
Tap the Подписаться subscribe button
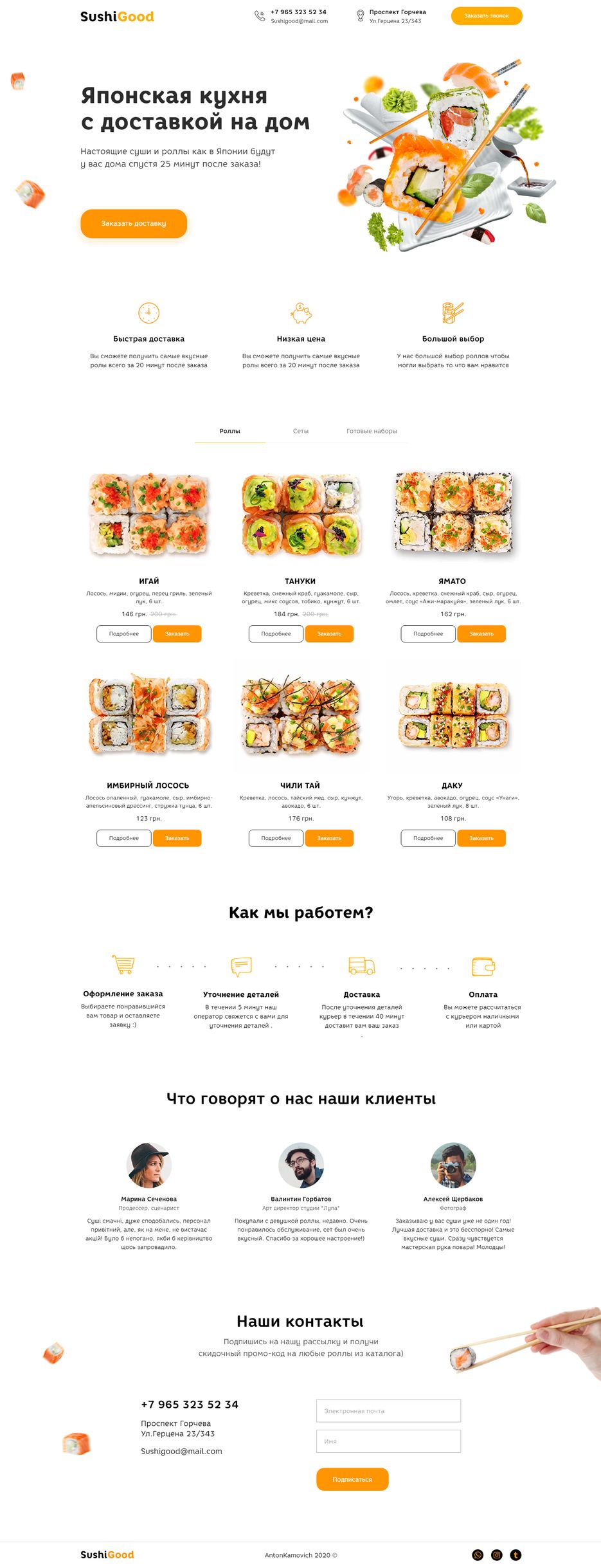(352, 1479)
